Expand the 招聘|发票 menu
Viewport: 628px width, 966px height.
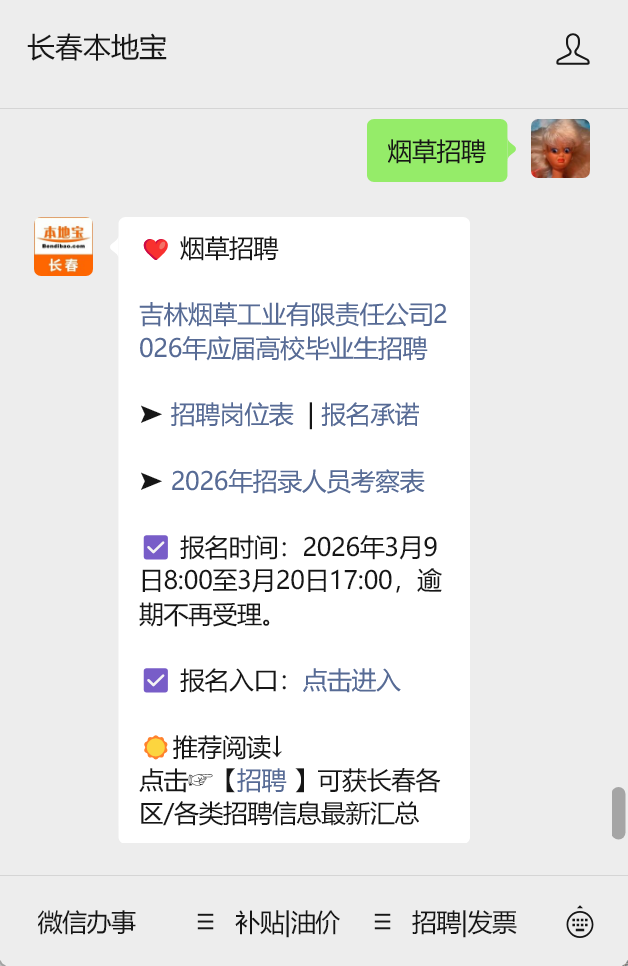[x=447, y=922]
